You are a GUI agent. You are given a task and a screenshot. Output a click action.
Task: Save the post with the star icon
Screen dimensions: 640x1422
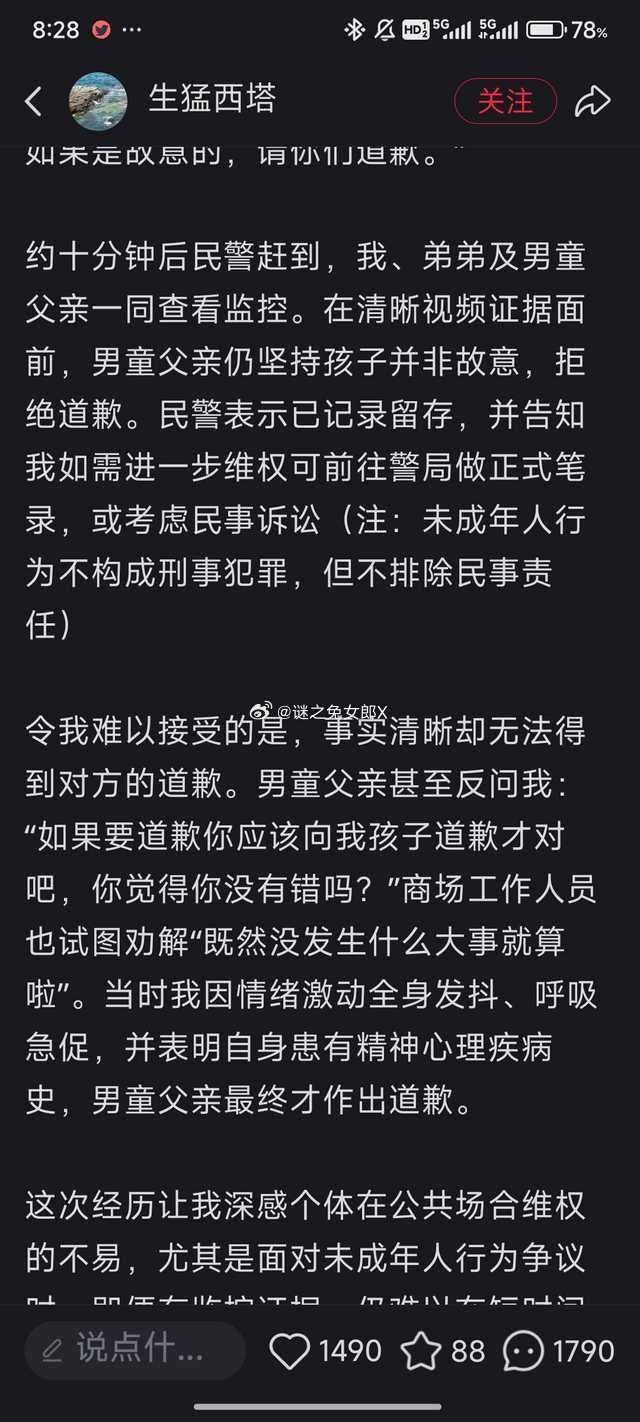[x=421, y=1352]
